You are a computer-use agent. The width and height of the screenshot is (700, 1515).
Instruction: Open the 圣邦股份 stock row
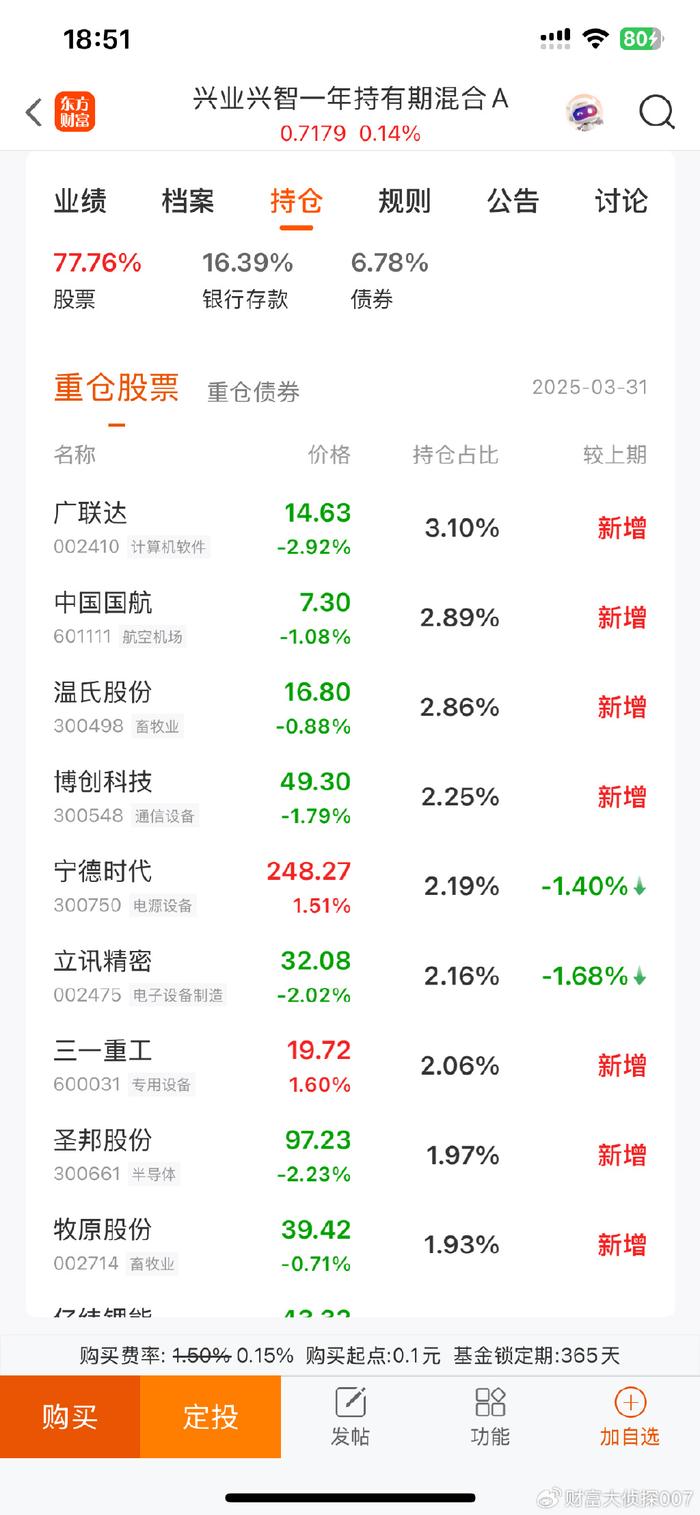pyautogui.click(x=350, y=1155)
